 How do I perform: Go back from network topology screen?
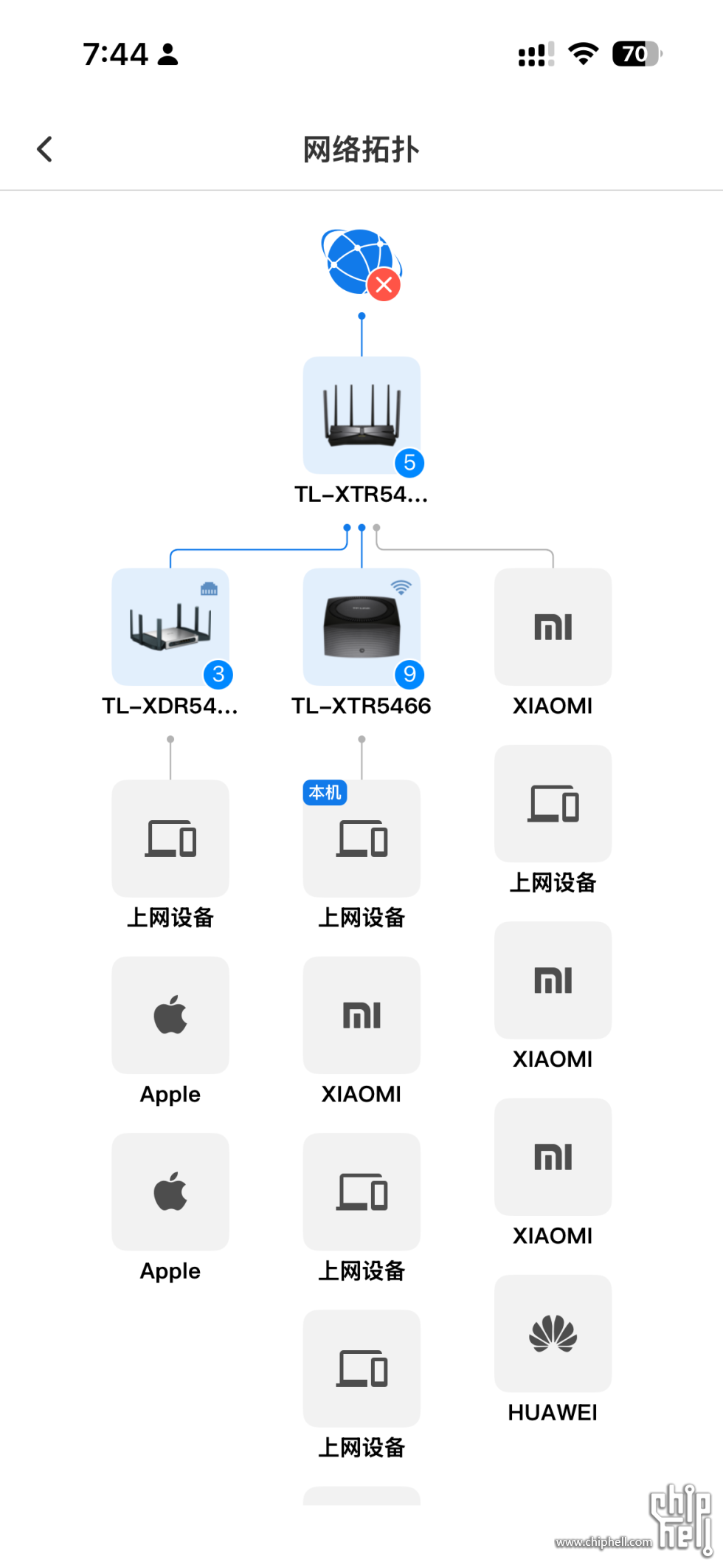(x=44, y=149)
